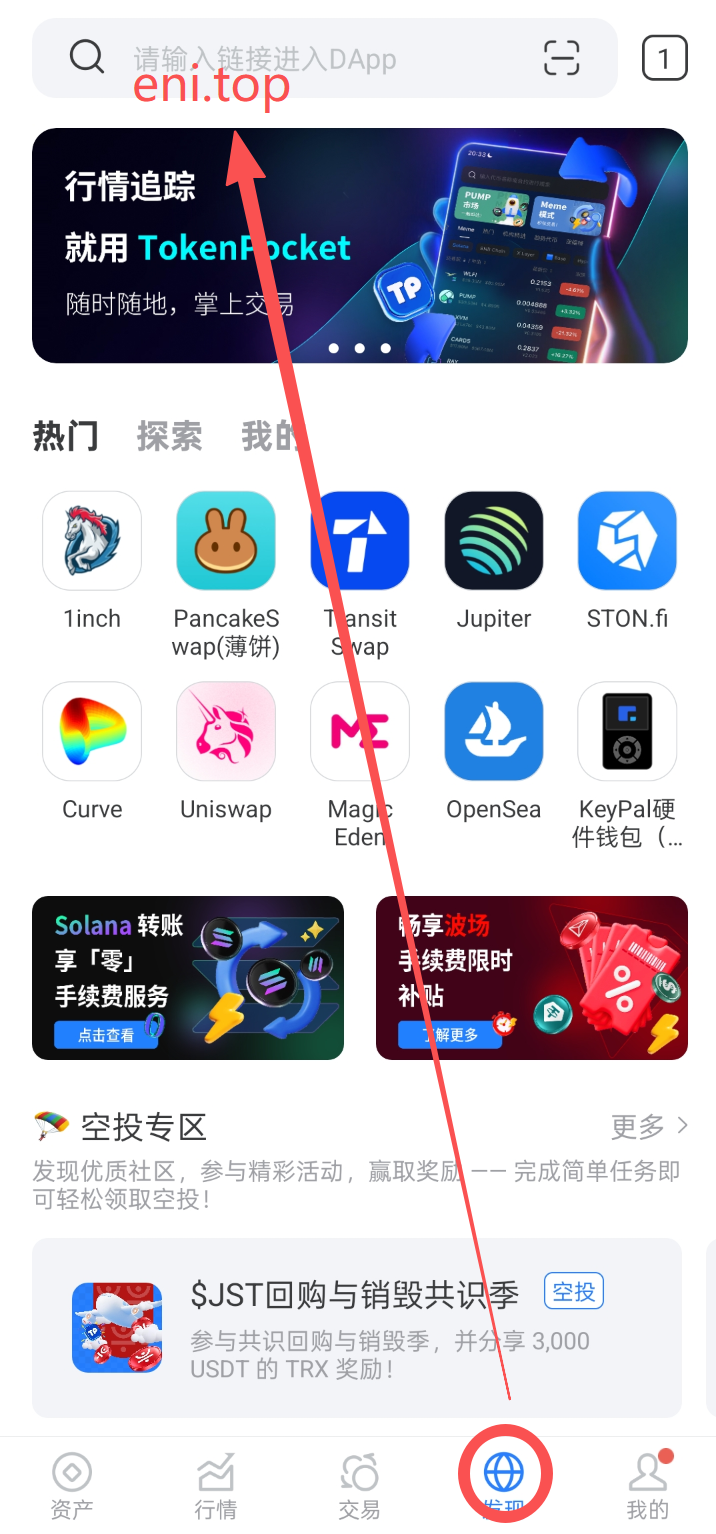Open the tab count button
This screenshot has height=1534, width=716.
coord(664,58)
